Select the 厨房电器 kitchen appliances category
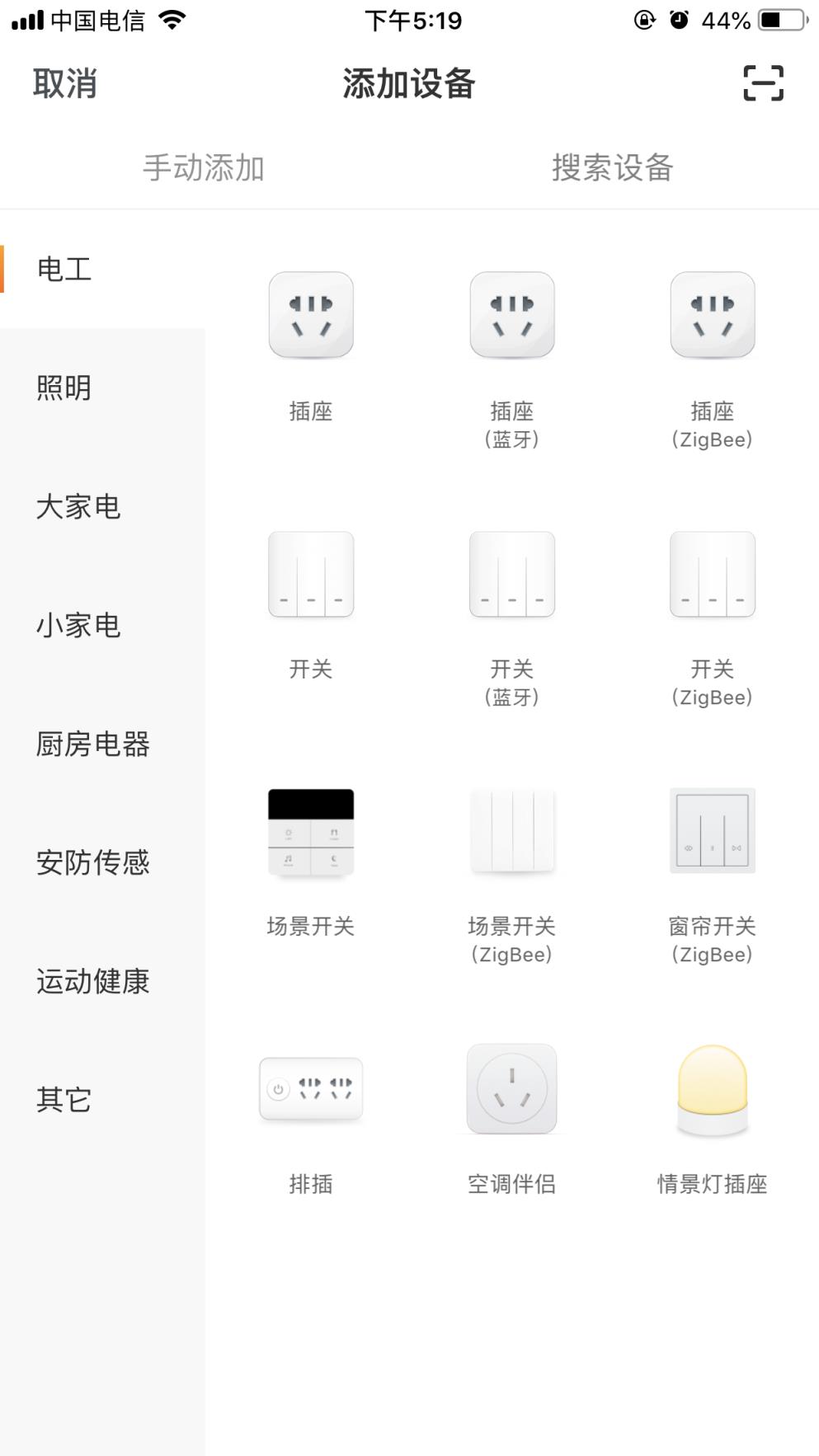 pos(92,744)
